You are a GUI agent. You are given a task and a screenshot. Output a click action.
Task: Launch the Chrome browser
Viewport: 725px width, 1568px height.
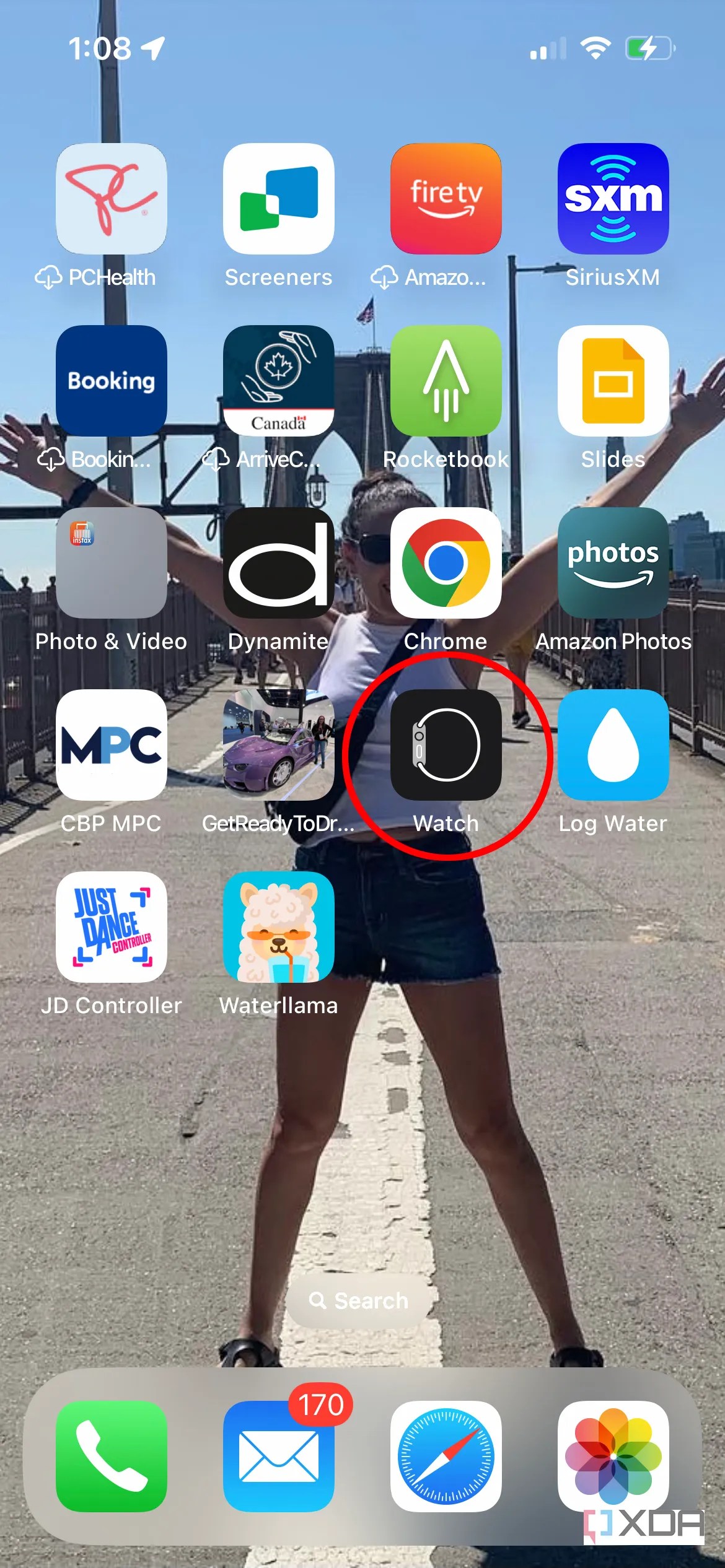[446, 563]
